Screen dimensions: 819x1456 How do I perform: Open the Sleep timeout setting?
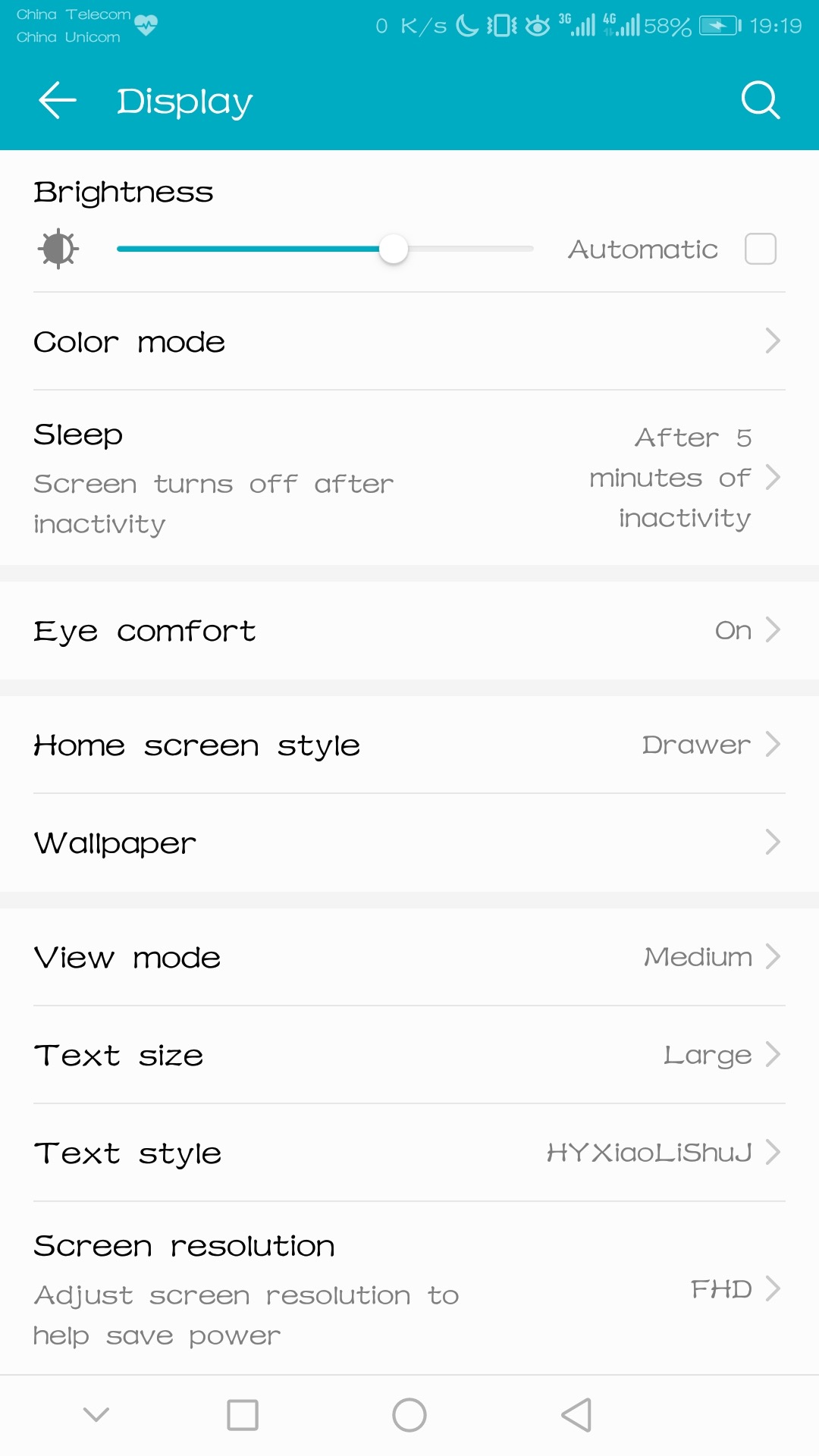point(409,478)
